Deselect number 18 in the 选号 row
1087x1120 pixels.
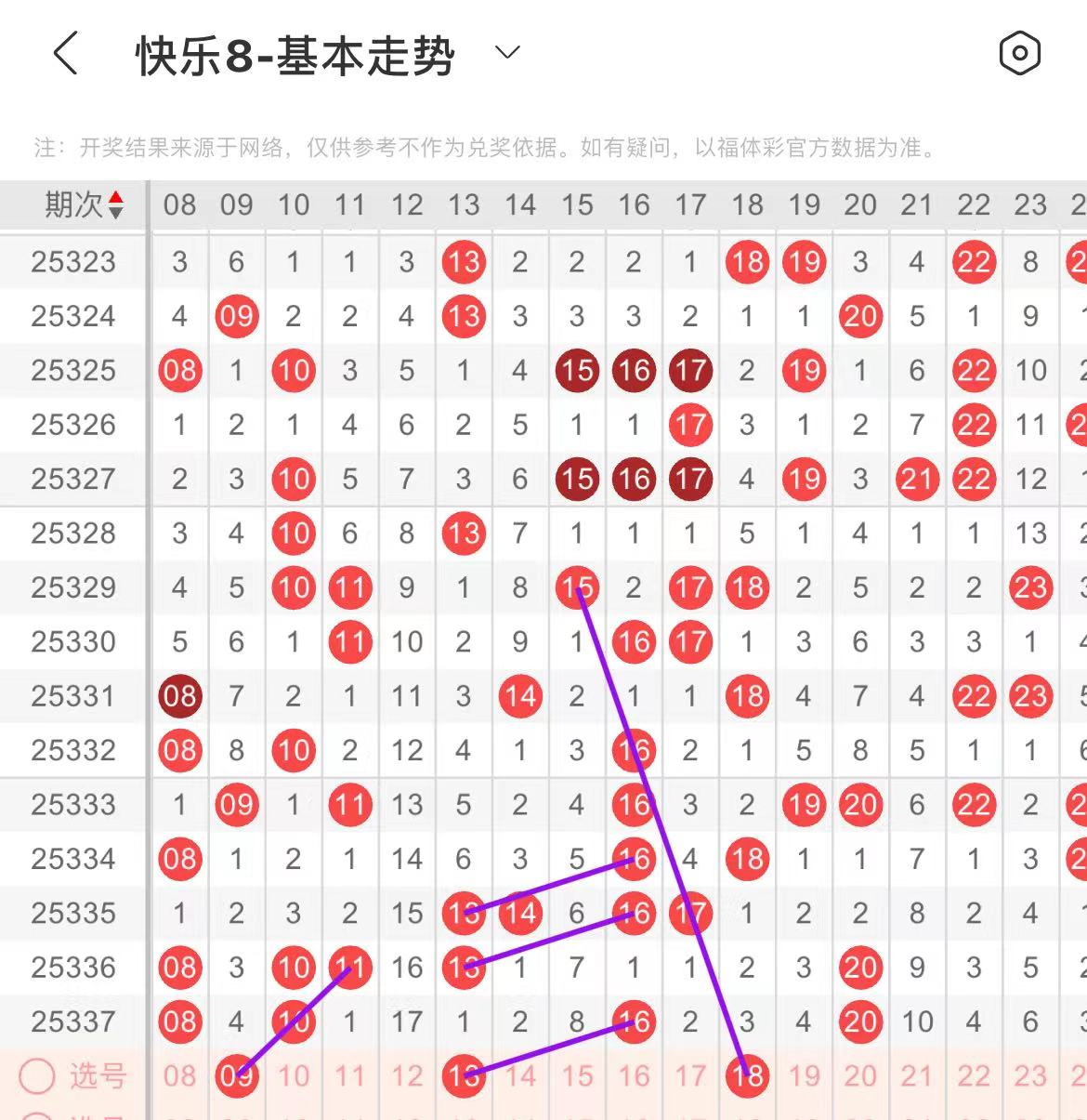(747, 1076)
